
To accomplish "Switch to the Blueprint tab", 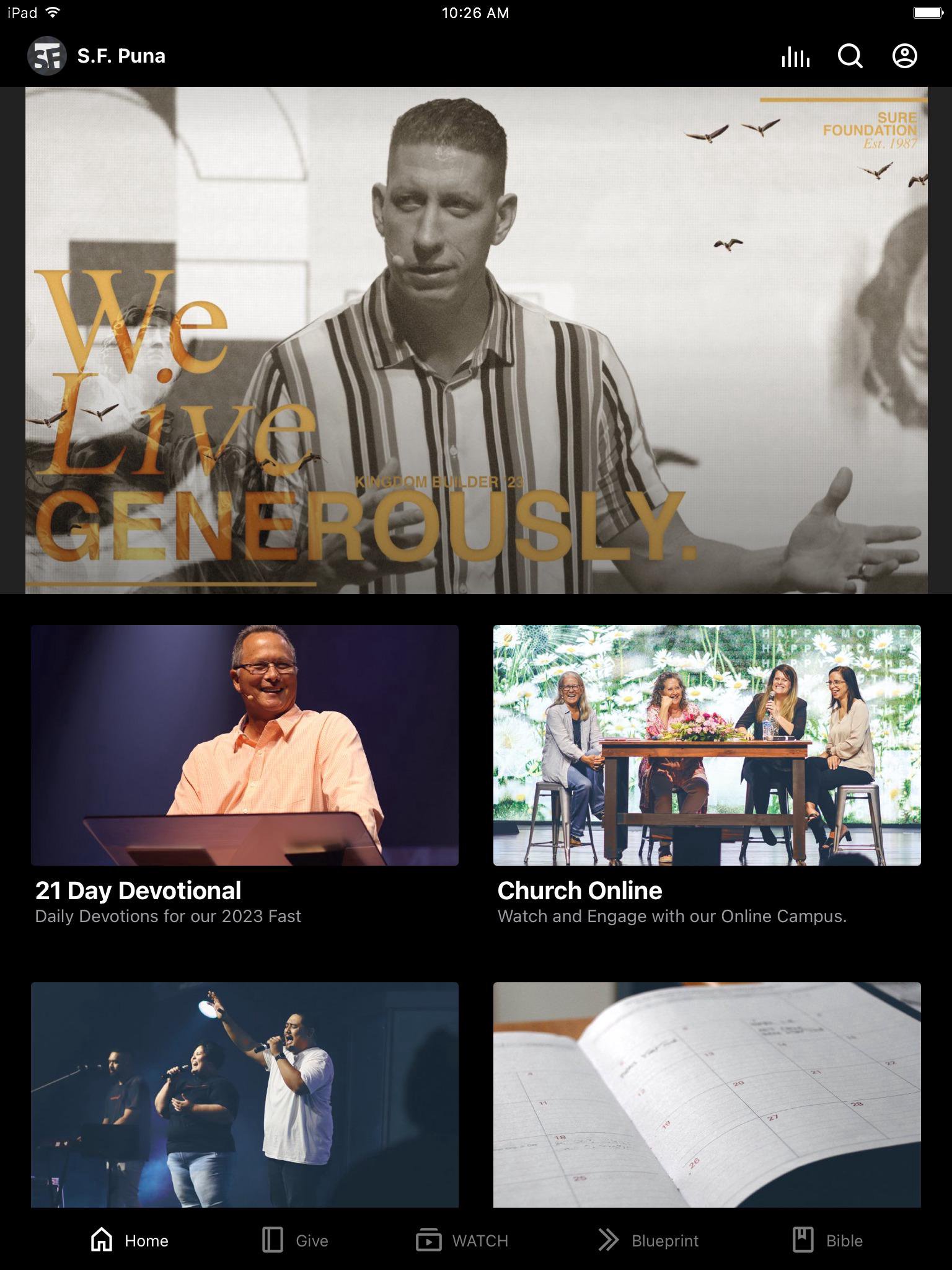I will point(648,1240).
